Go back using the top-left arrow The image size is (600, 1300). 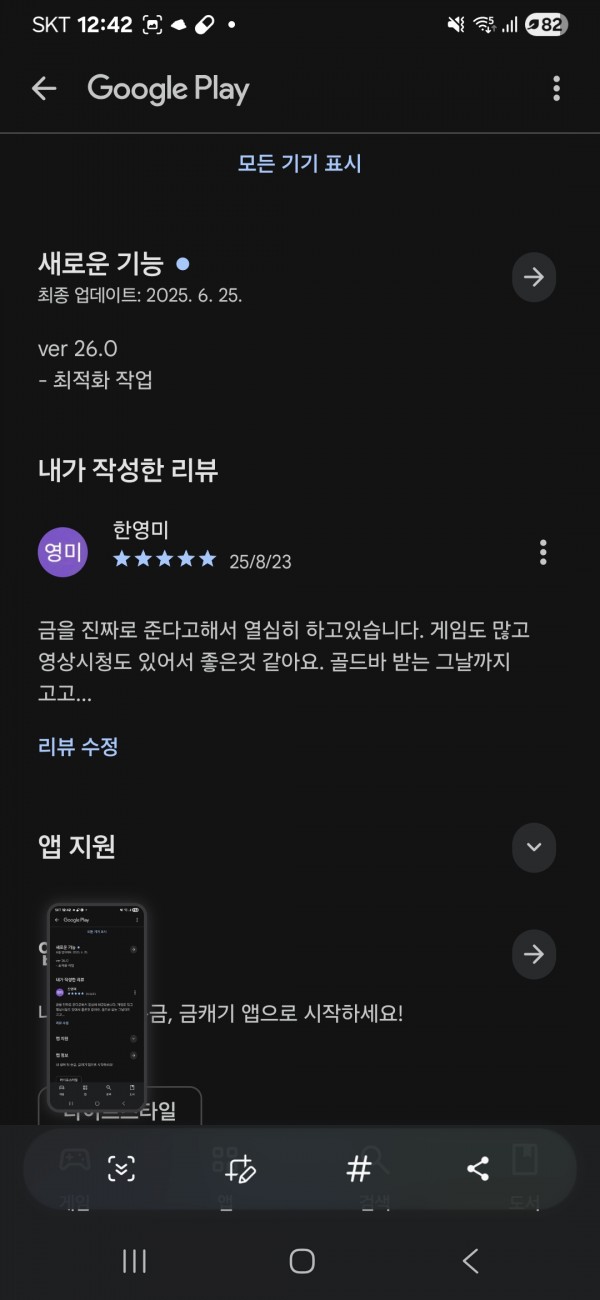coord(44,88)
